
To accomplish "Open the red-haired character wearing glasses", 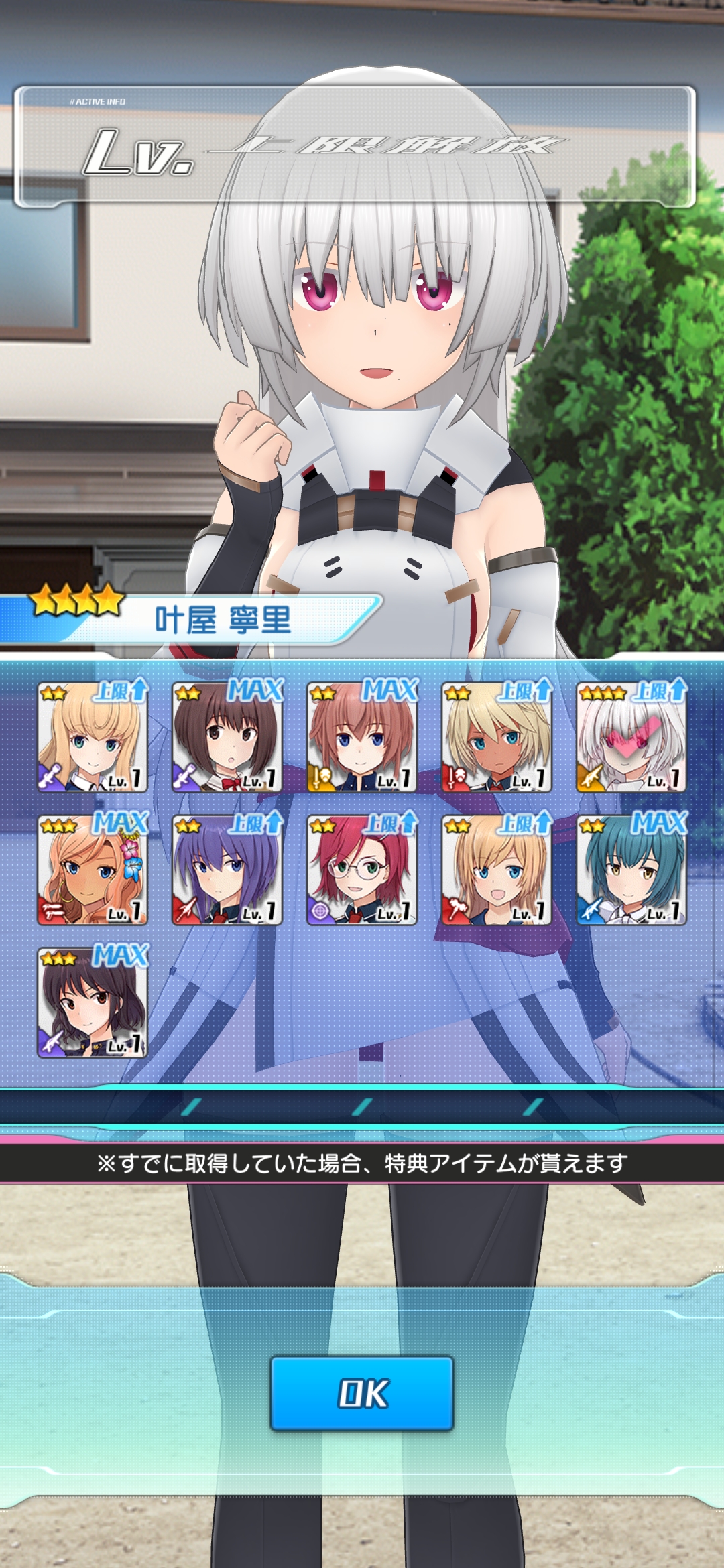I will (362, 870).
